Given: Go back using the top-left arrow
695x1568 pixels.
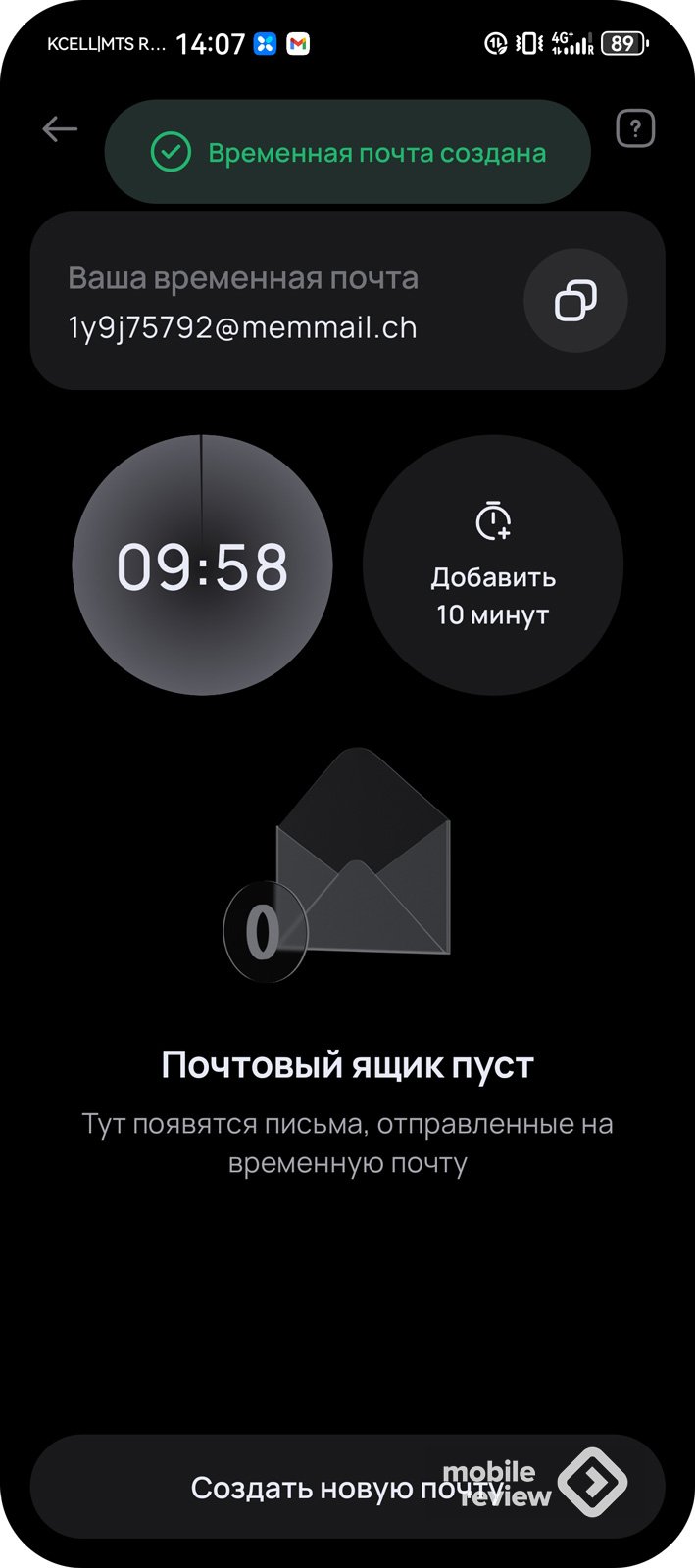Looking at the screenshot, I should click(x=60, y=128).
